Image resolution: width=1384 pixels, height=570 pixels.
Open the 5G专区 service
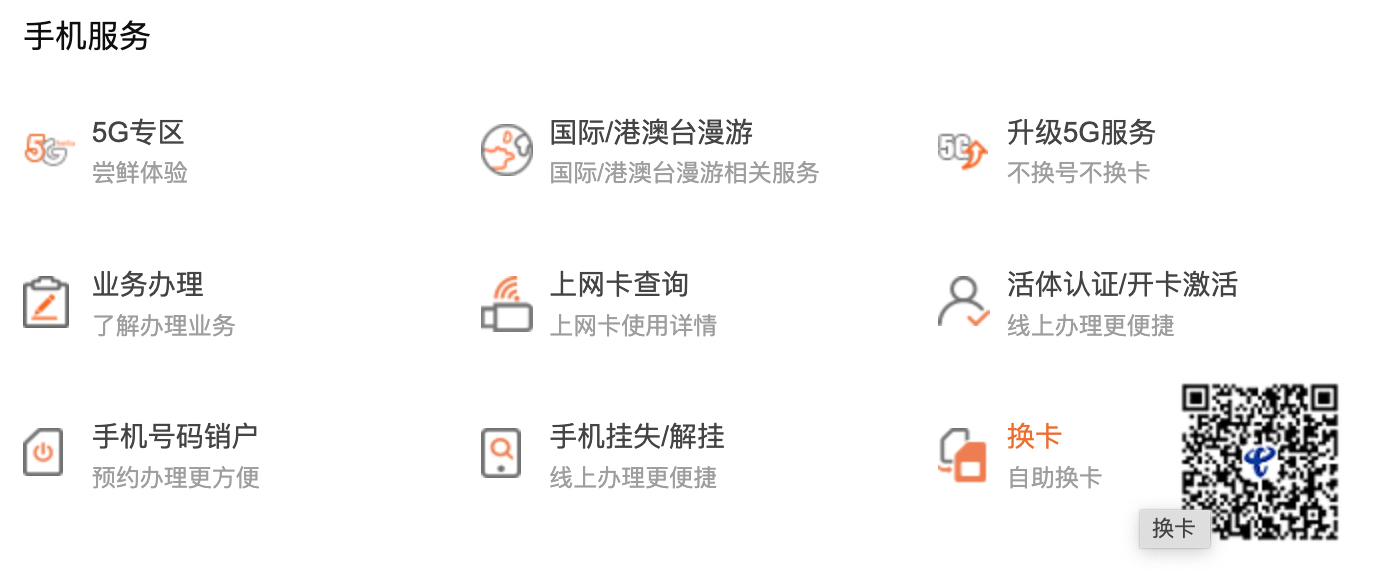(138, 133)
